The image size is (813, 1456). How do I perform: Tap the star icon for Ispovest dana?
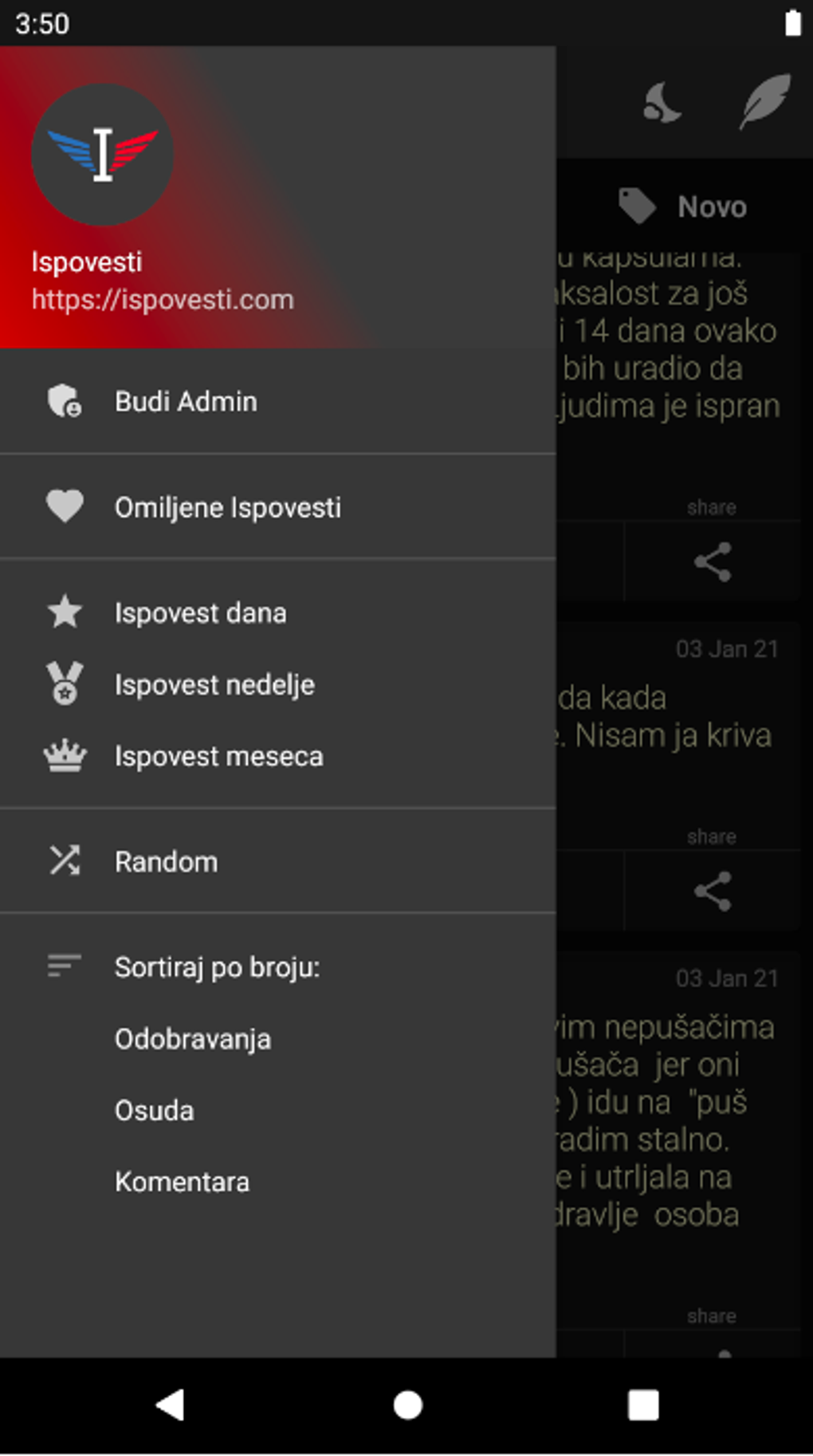coord(64,612)
